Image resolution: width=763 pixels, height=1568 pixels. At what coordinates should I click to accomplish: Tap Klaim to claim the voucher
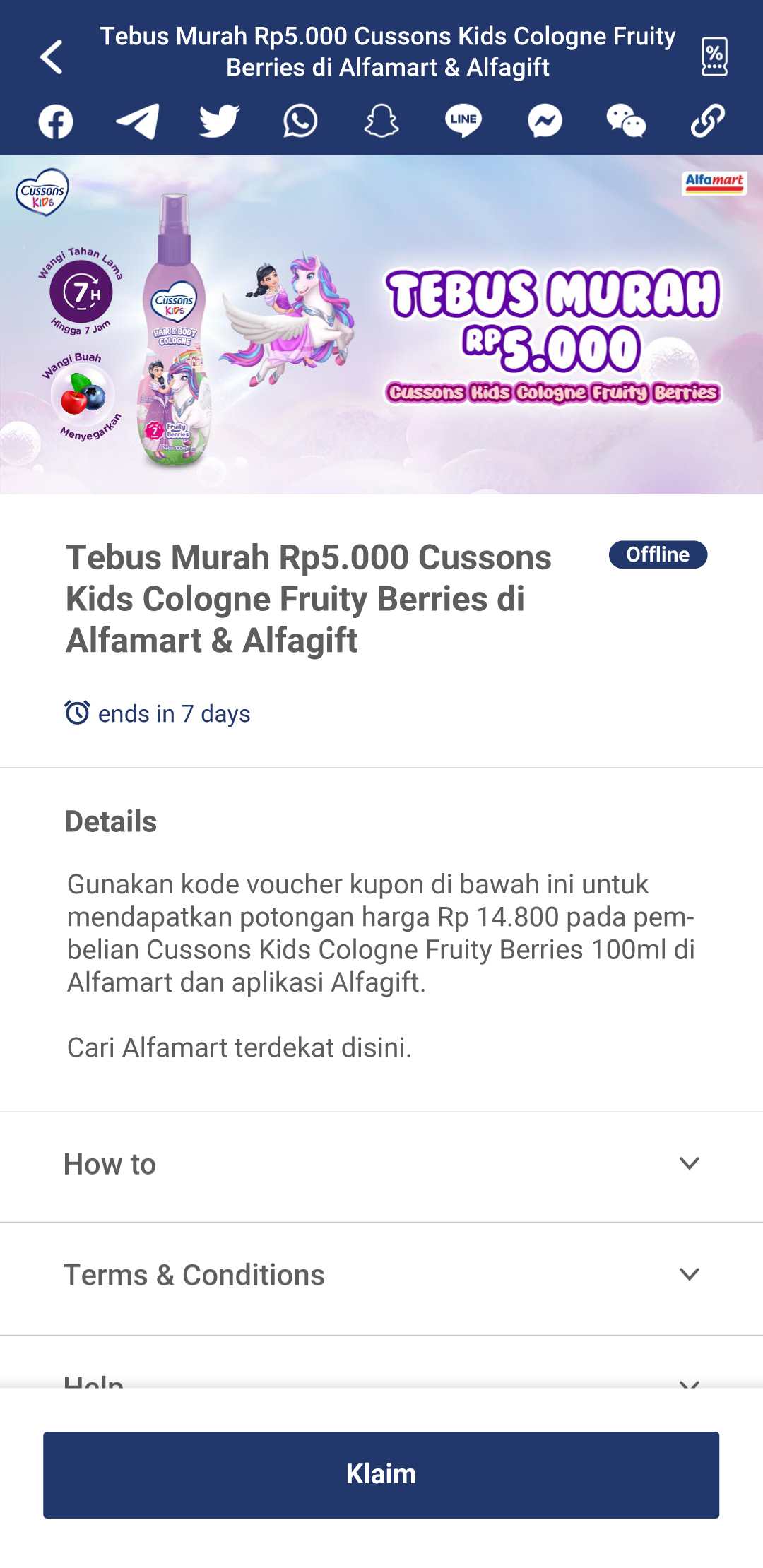(381, 1475)
